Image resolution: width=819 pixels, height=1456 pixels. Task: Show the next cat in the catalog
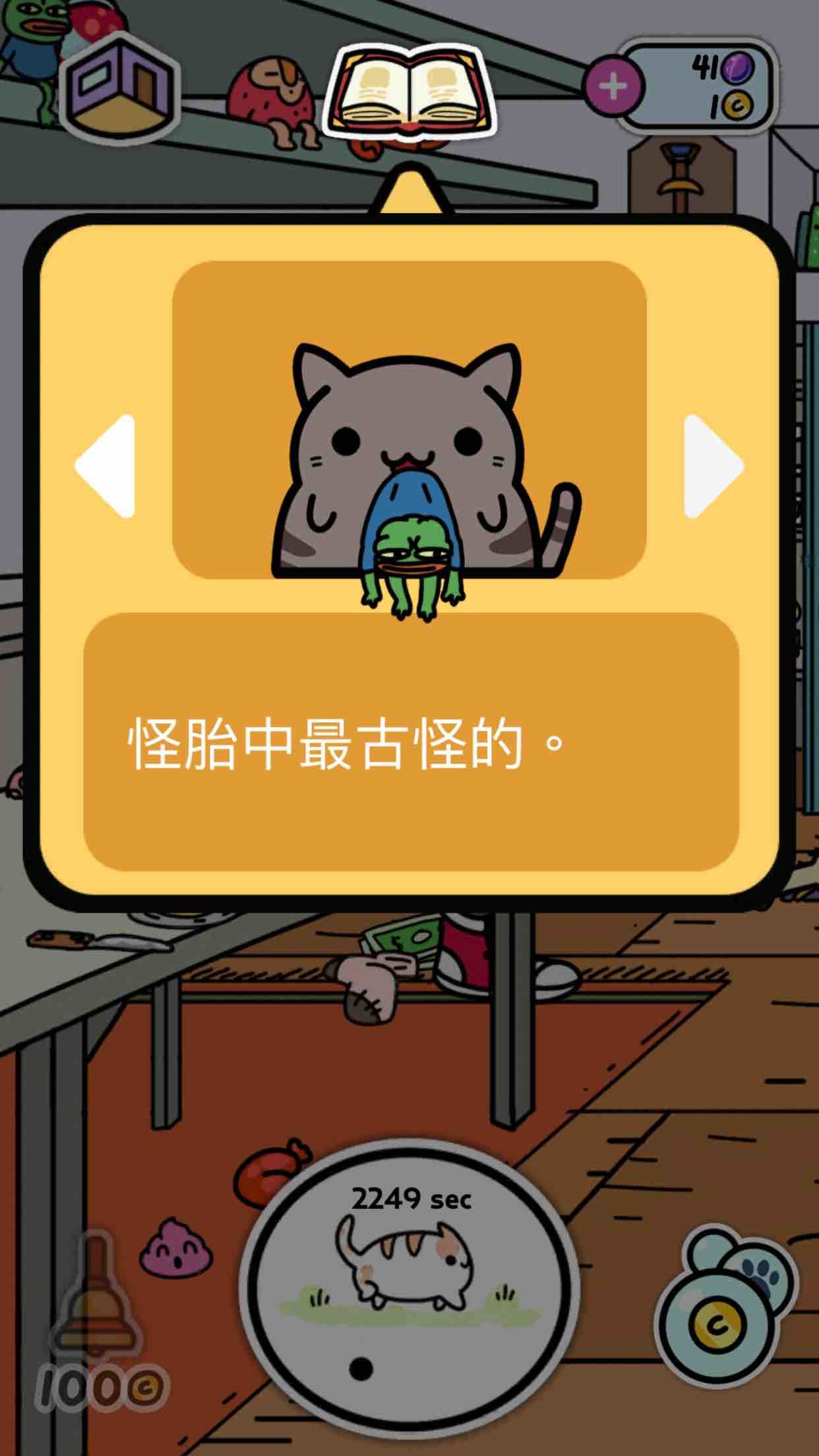point(713,466)
